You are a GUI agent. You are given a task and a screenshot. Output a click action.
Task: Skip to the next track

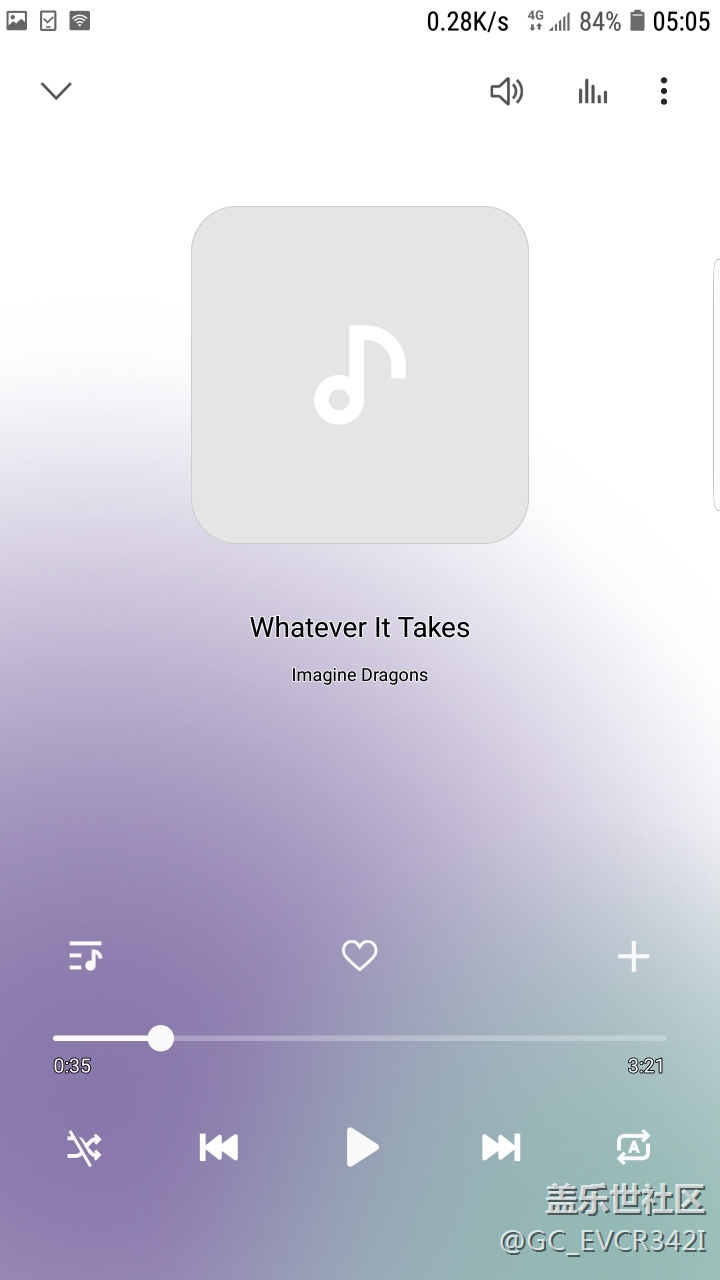(x=501, y=1147)
